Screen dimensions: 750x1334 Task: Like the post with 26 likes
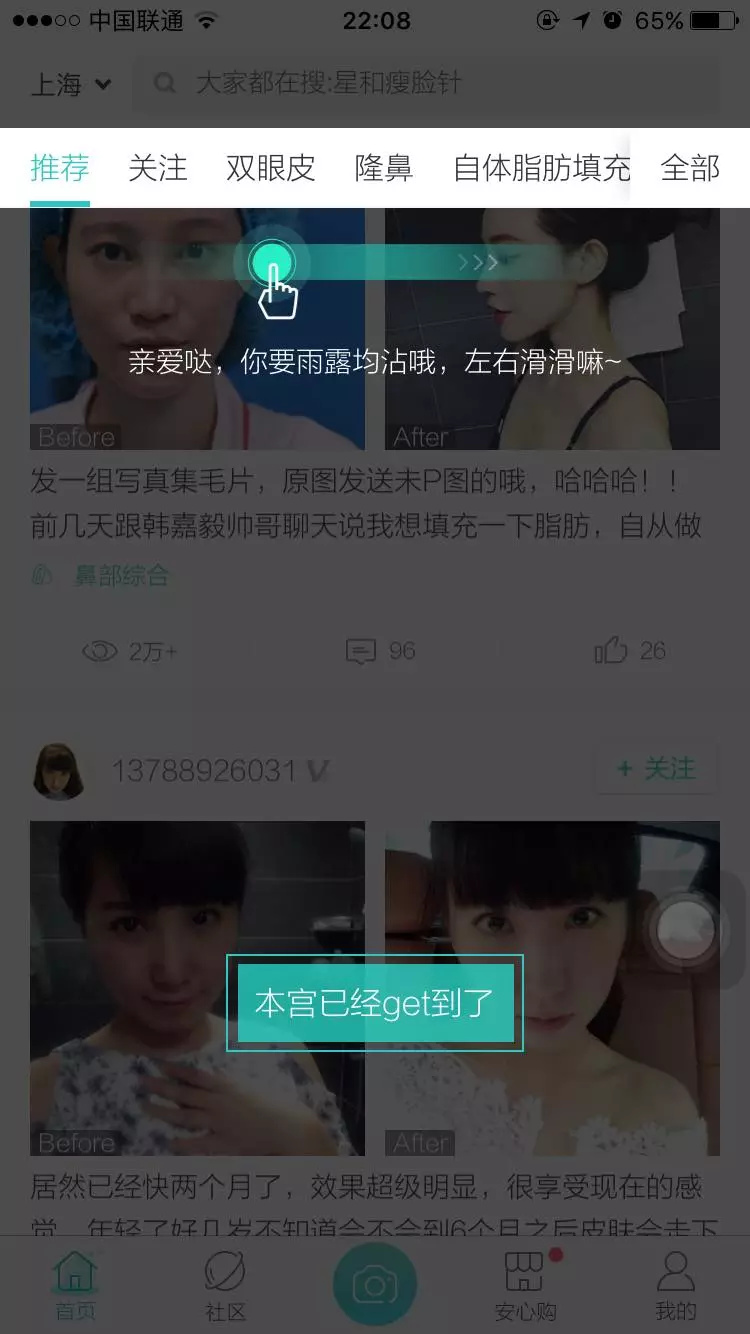click(x=630, y=652)
